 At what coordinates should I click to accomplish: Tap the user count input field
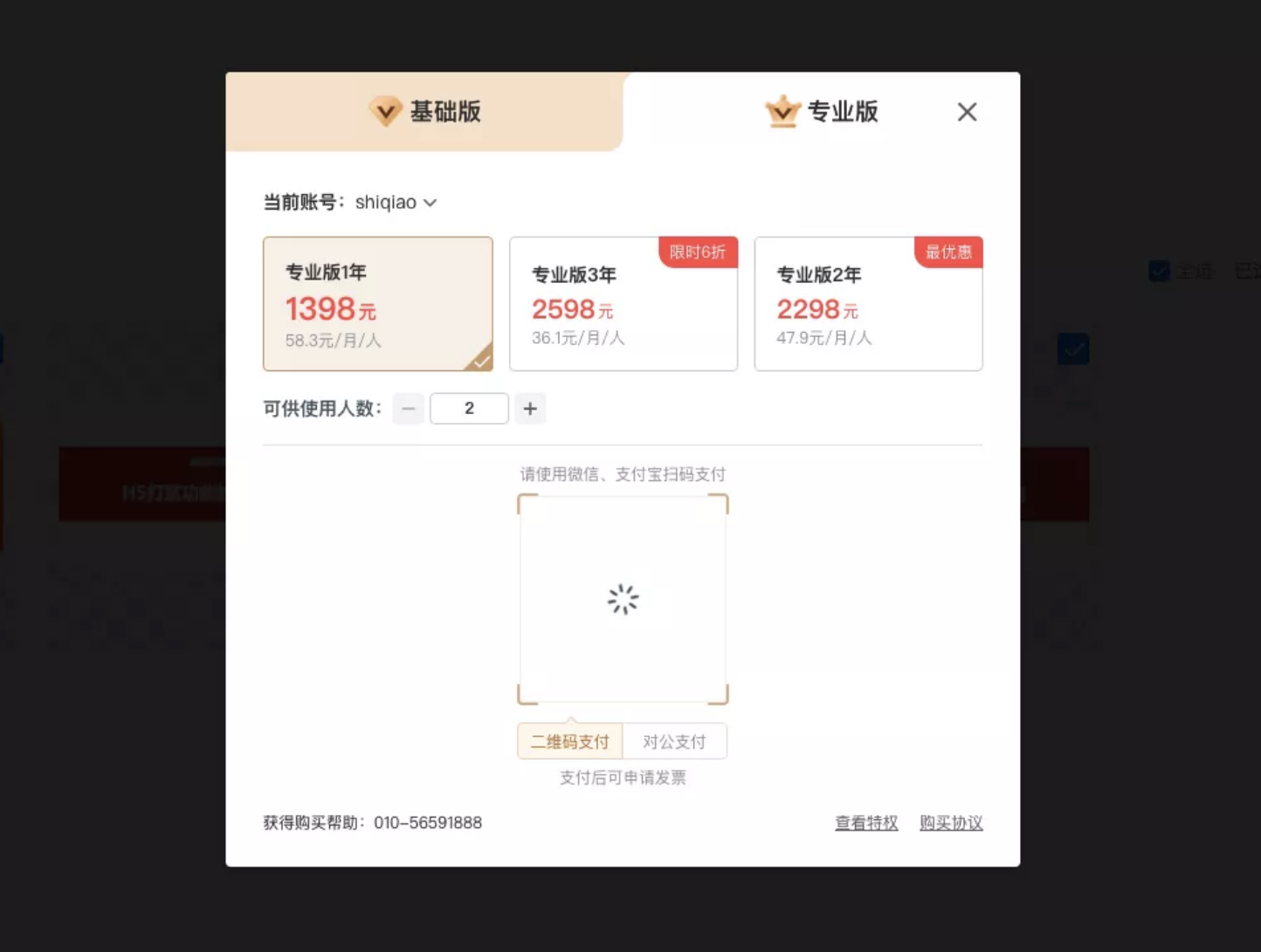(469, 409)
